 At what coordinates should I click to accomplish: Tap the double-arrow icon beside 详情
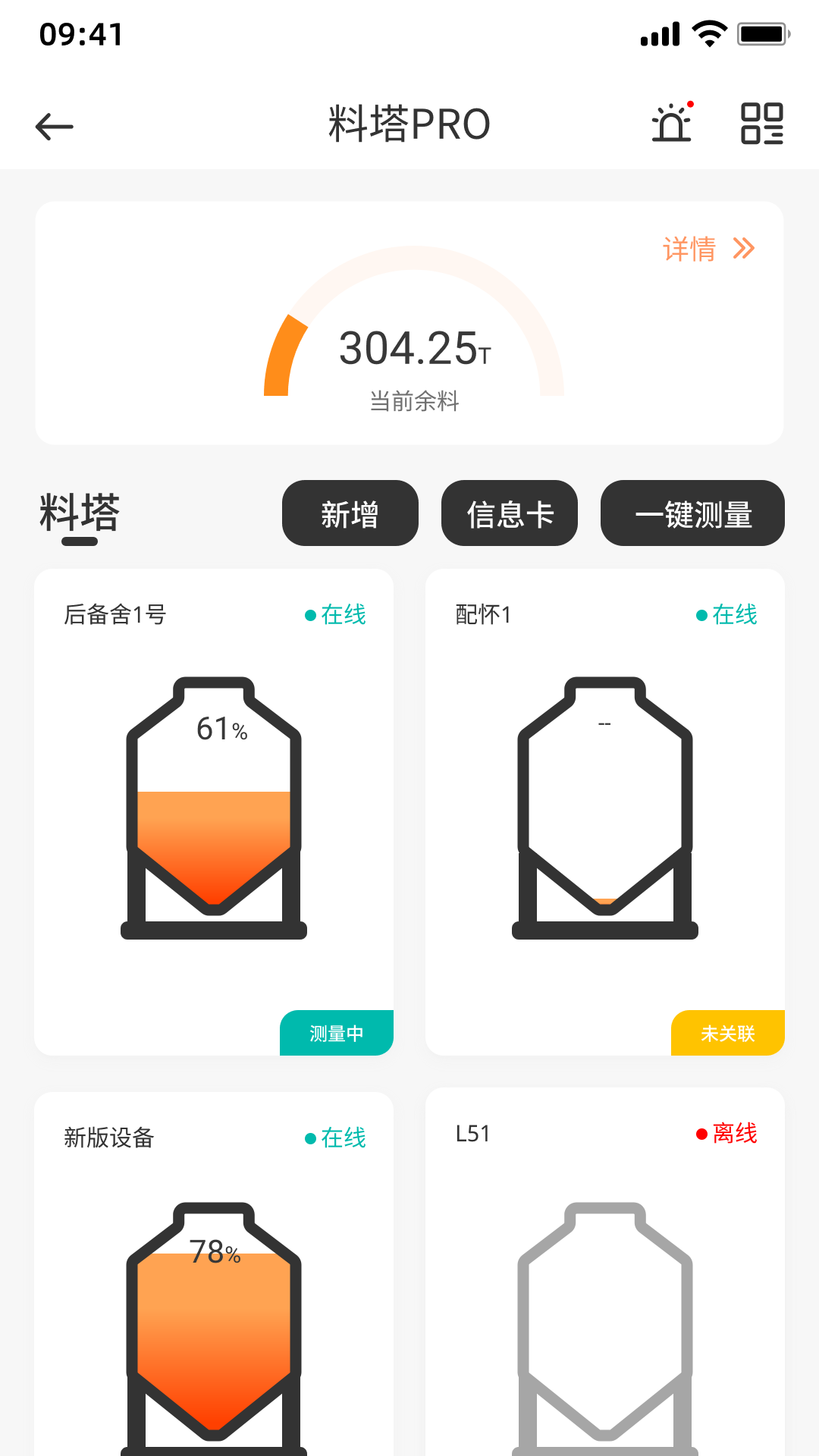[743, 246]
